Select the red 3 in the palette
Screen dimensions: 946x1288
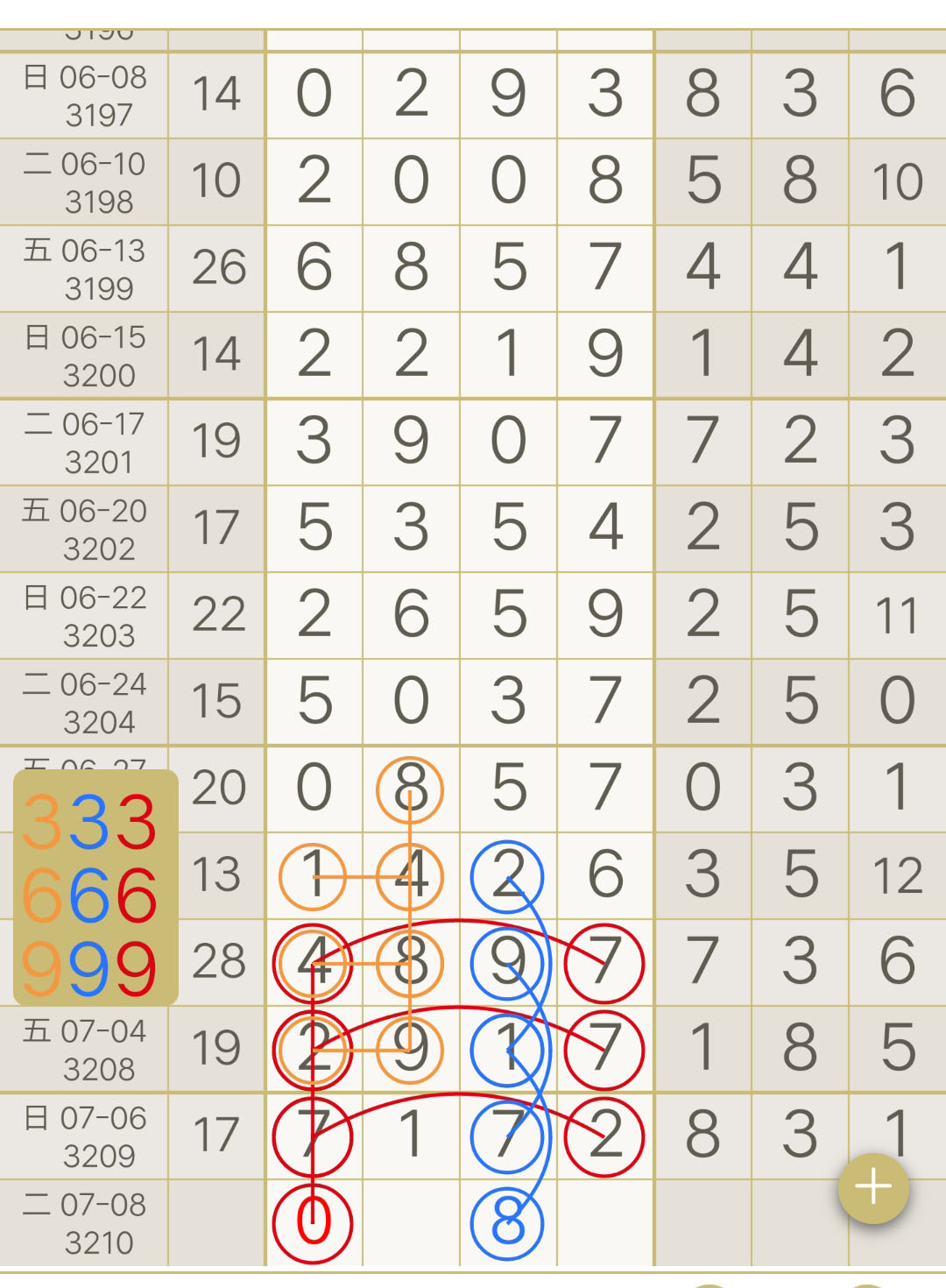pos(137,822)
